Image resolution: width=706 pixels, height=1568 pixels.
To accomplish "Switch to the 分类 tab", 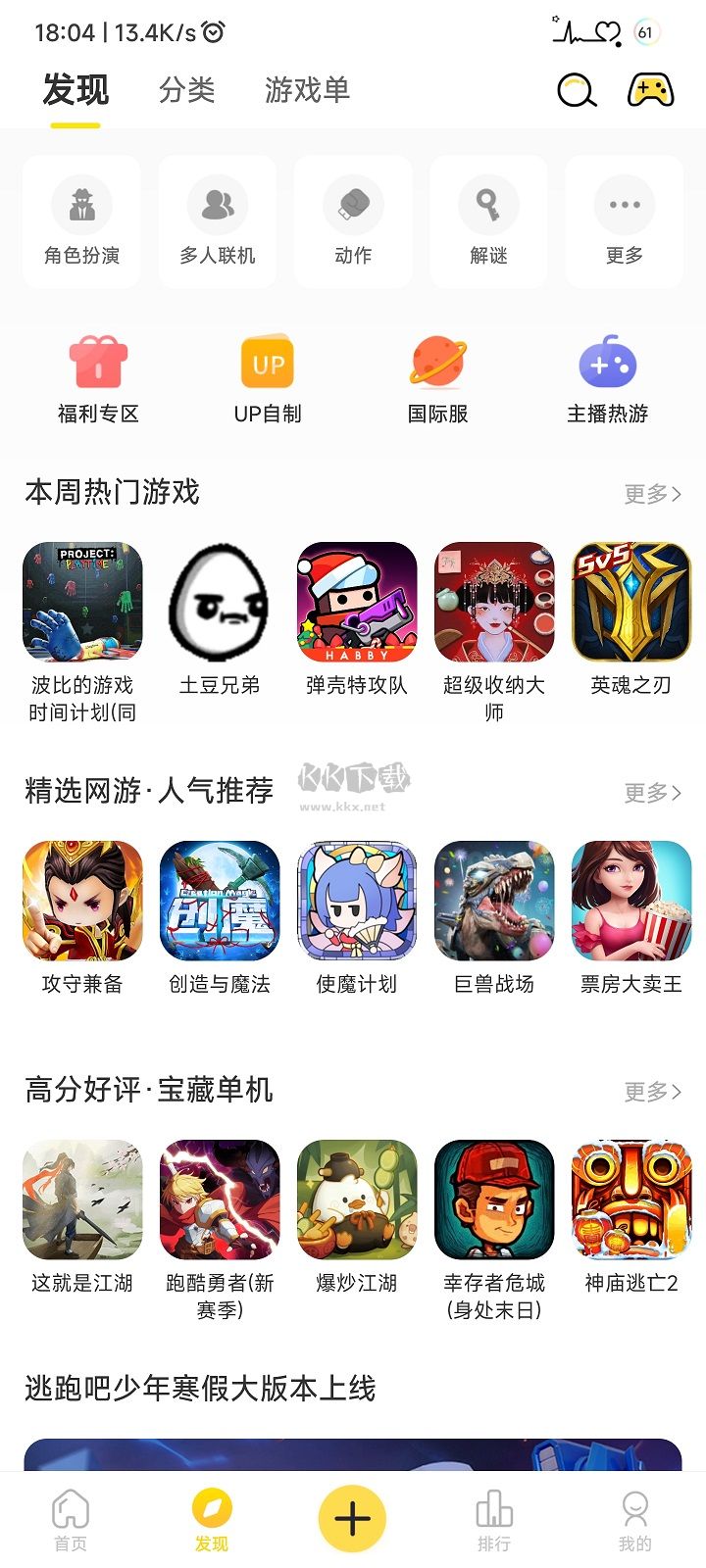I will tap(186, 90).
